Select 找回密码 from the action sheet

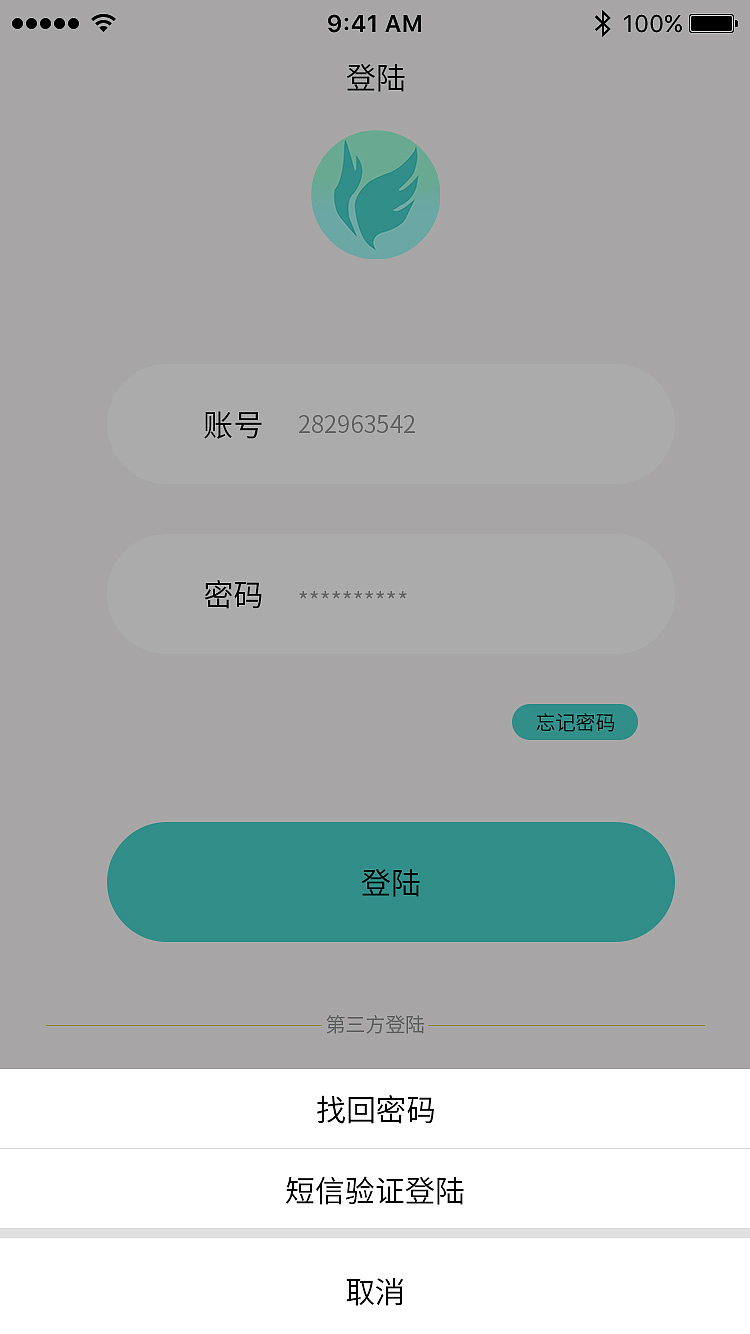coord(375,1109)
